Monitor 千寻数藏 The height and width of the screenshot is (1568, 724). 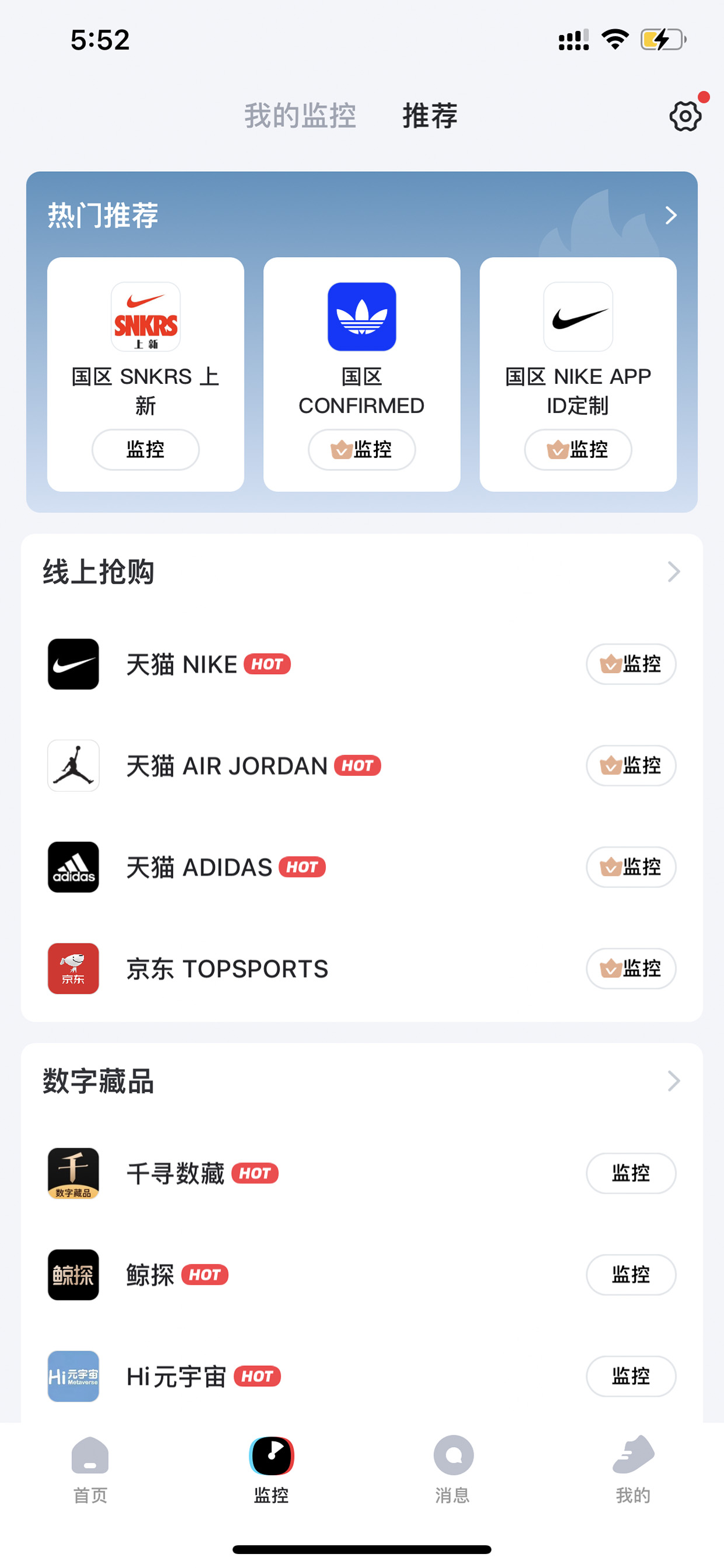click(631, 1173)
